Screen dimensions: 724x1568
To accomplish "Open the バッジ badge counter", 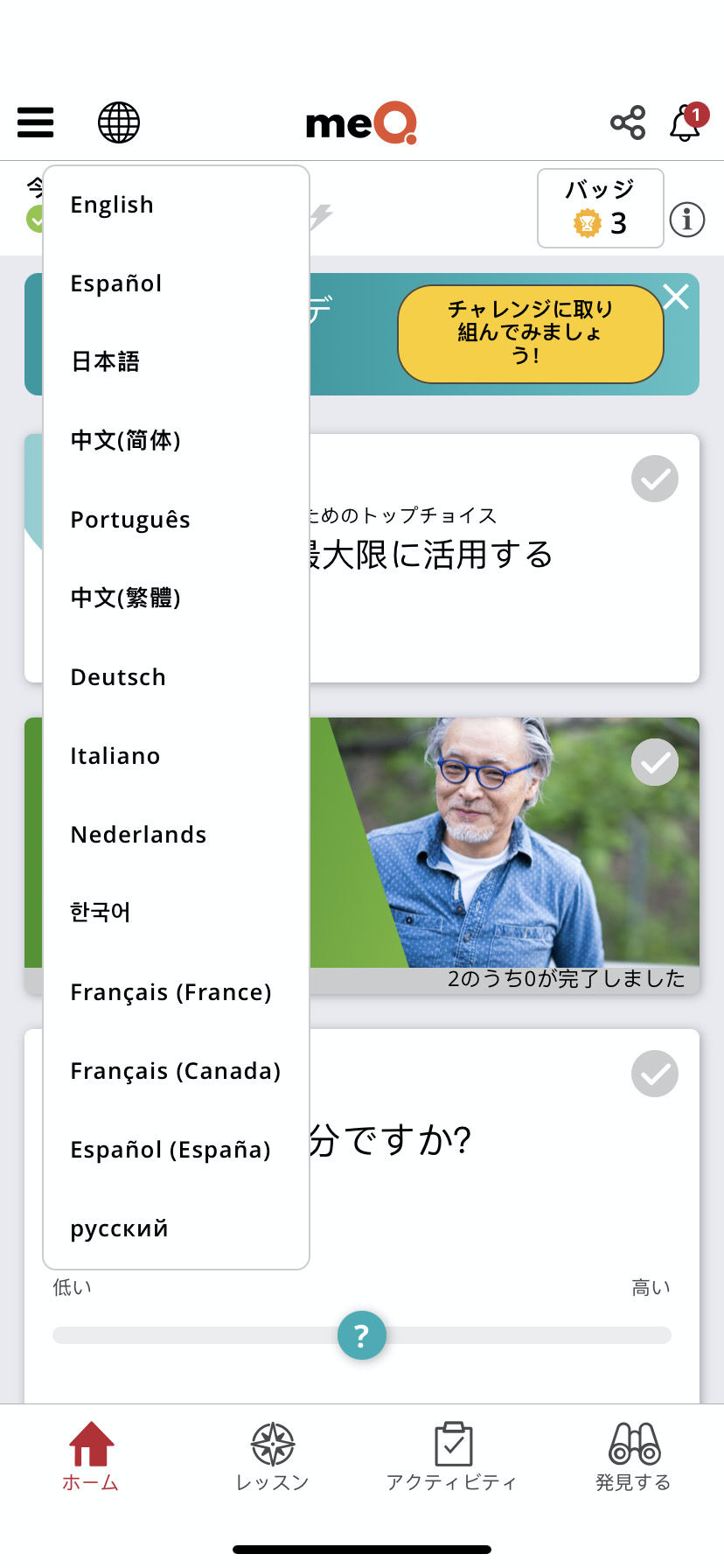I will click(600, 208).
